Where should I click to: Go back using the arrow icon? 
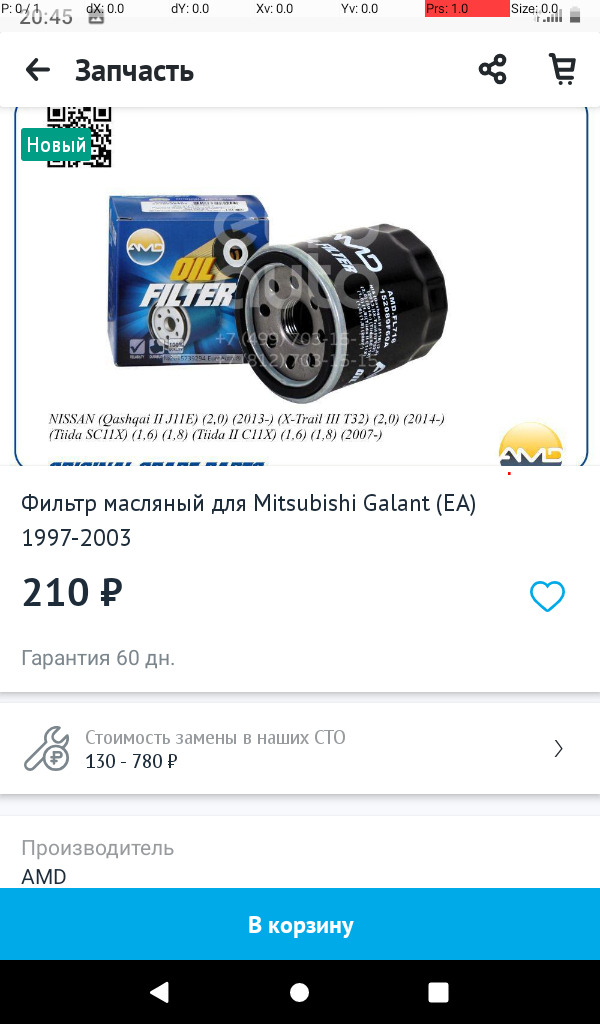[x=37, y=70]
